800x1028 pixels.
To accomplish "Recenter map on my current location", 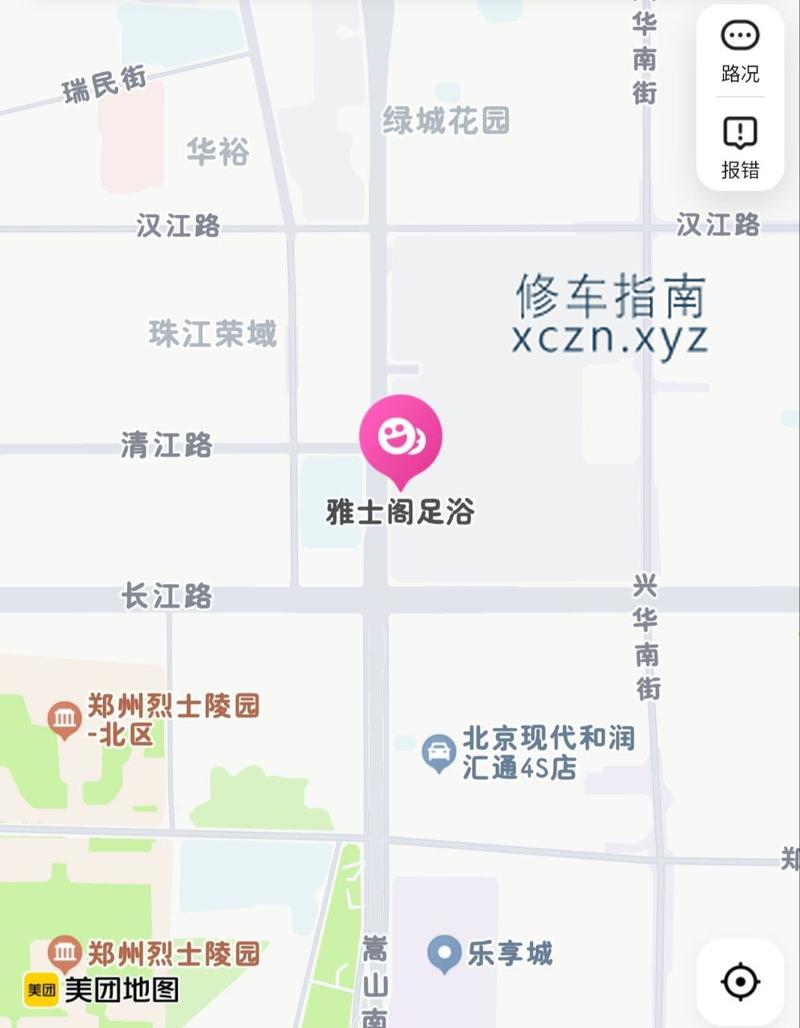I will tap(740, 981).
